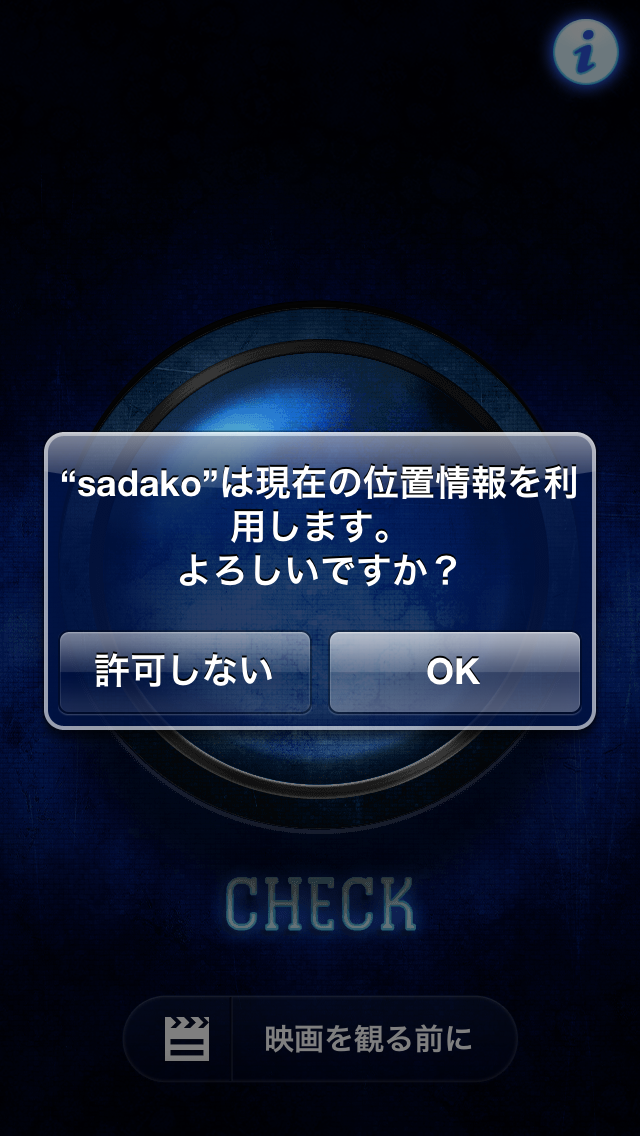Deny location access with 許可しない
The width and height of the screenshot is (640, 1136).
[185, 672]
